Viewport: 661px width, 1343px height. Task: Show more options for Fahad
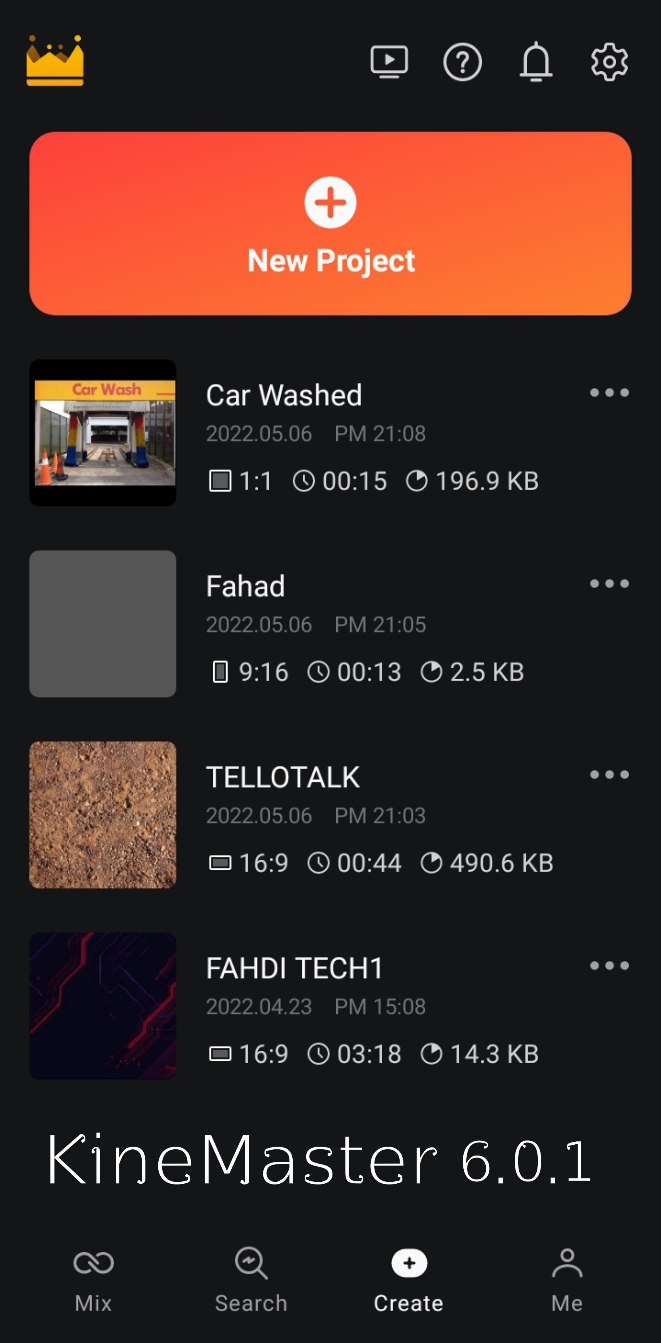(x=609, y=584)
